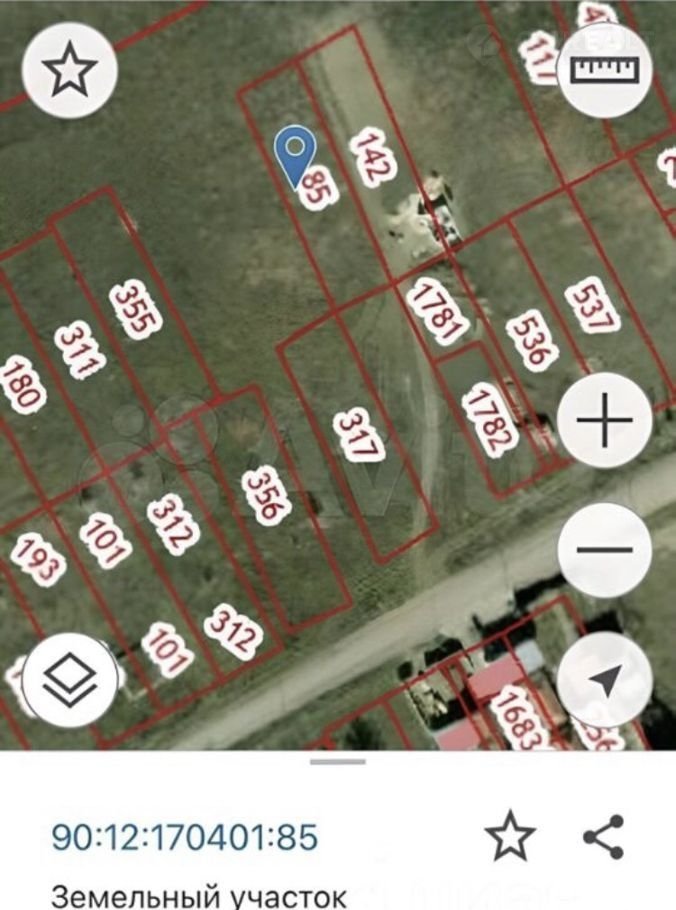Activate the ruler measurement tool
Viewport: 676px width, 910px height.
604,69
